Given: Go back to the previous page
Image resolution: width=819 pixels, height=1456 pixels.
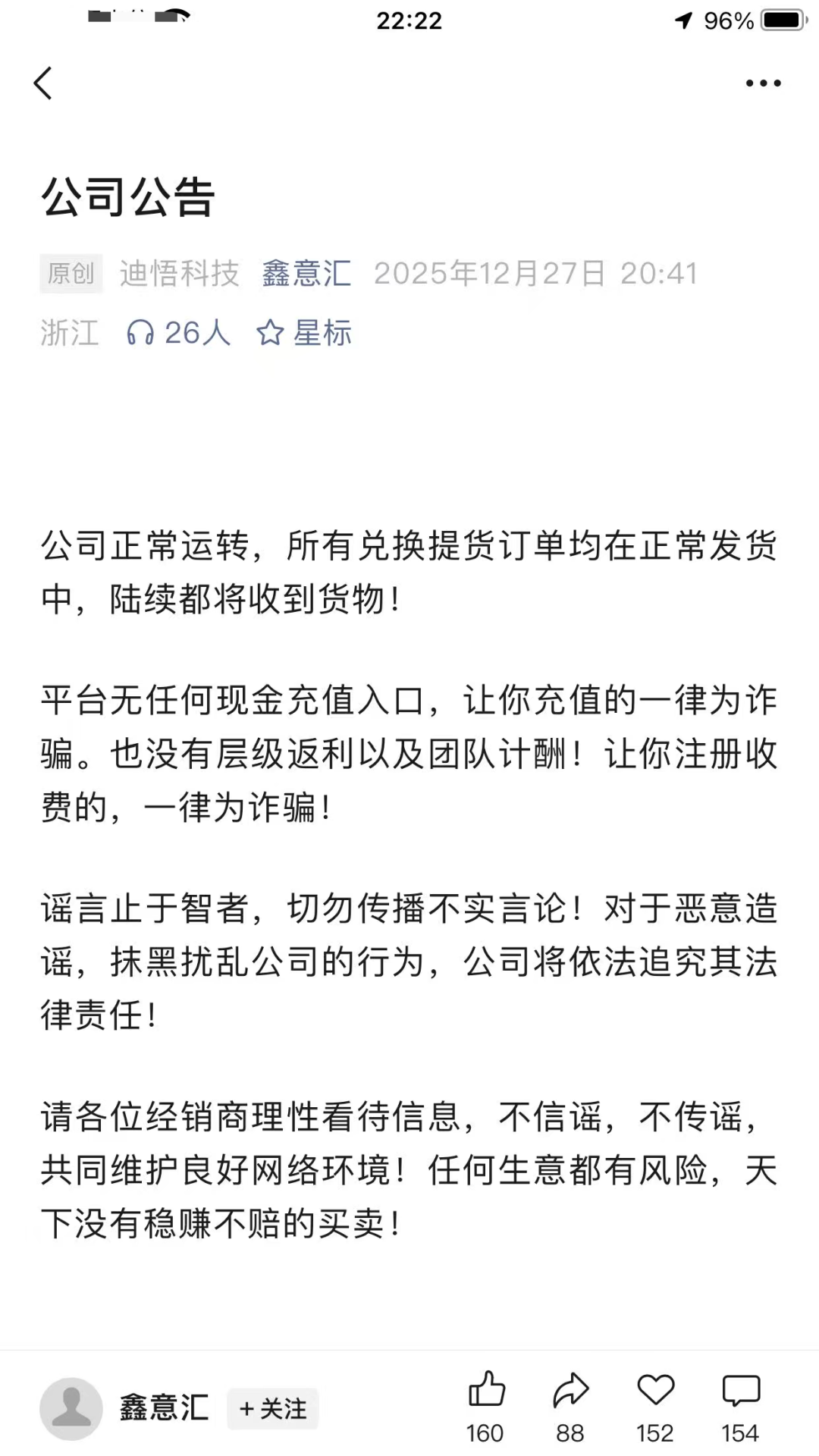Looking at the screenshot, I should point(43,83).
